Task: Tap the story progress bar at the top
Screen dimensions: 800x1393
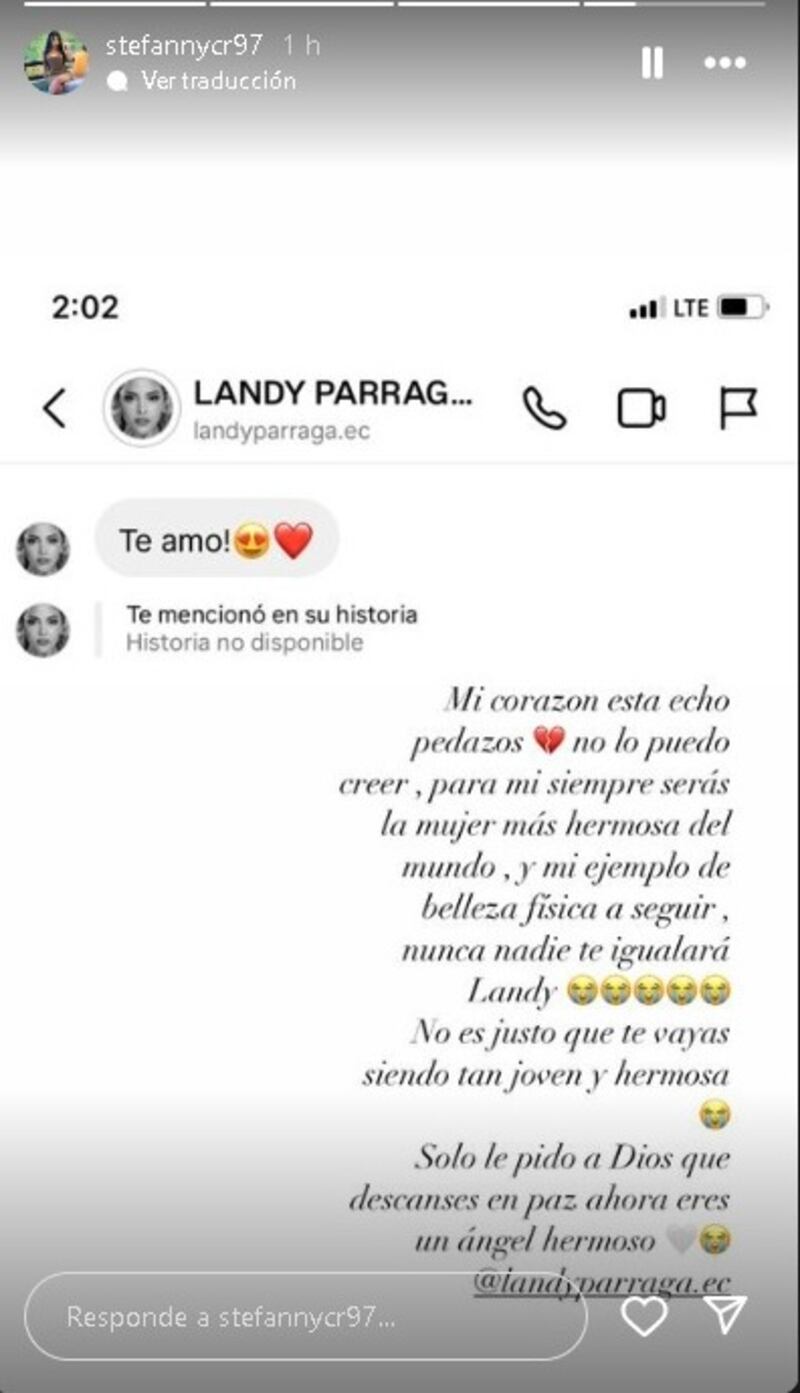Action: pyautogui.click(x=400, y=8)
